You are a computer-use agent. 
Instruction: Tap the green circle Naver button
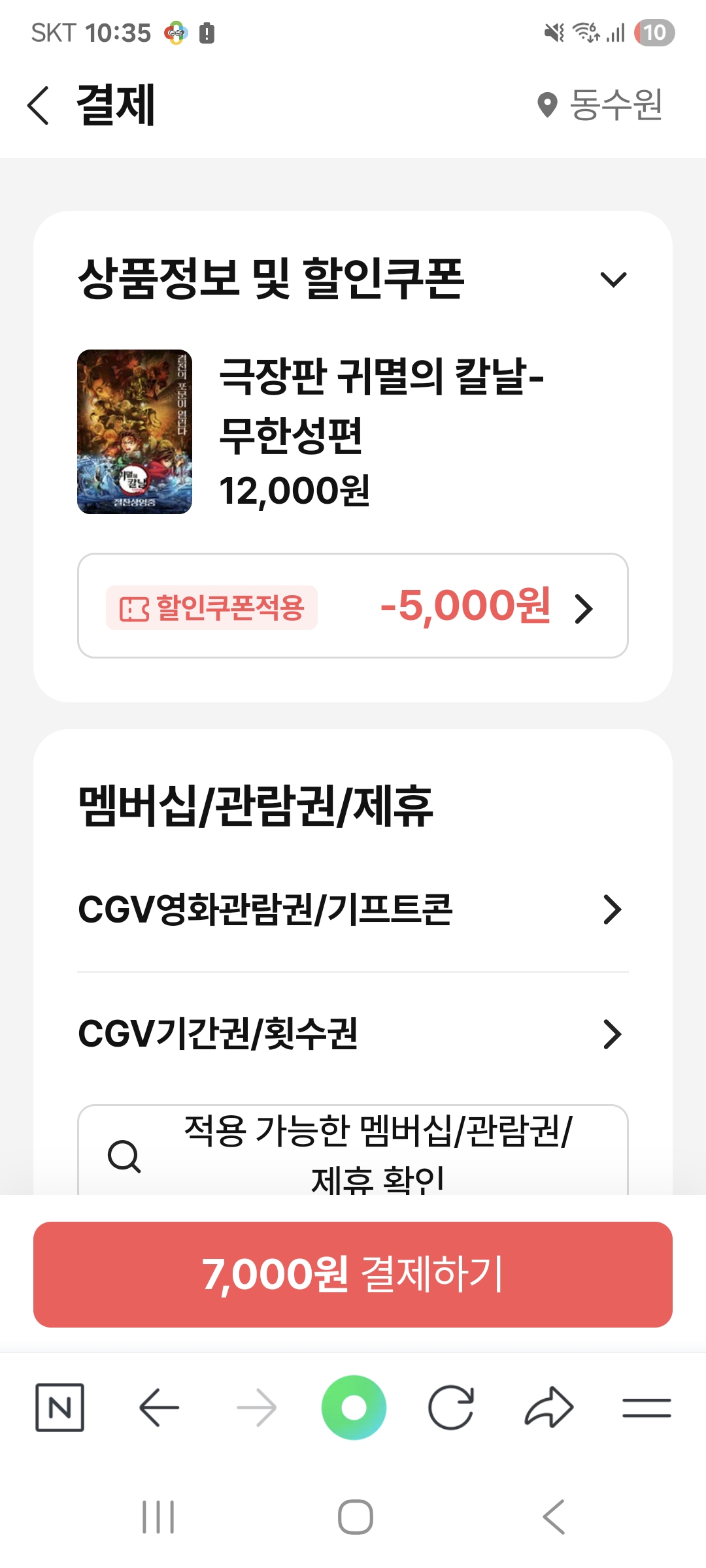click(354, 1407)
